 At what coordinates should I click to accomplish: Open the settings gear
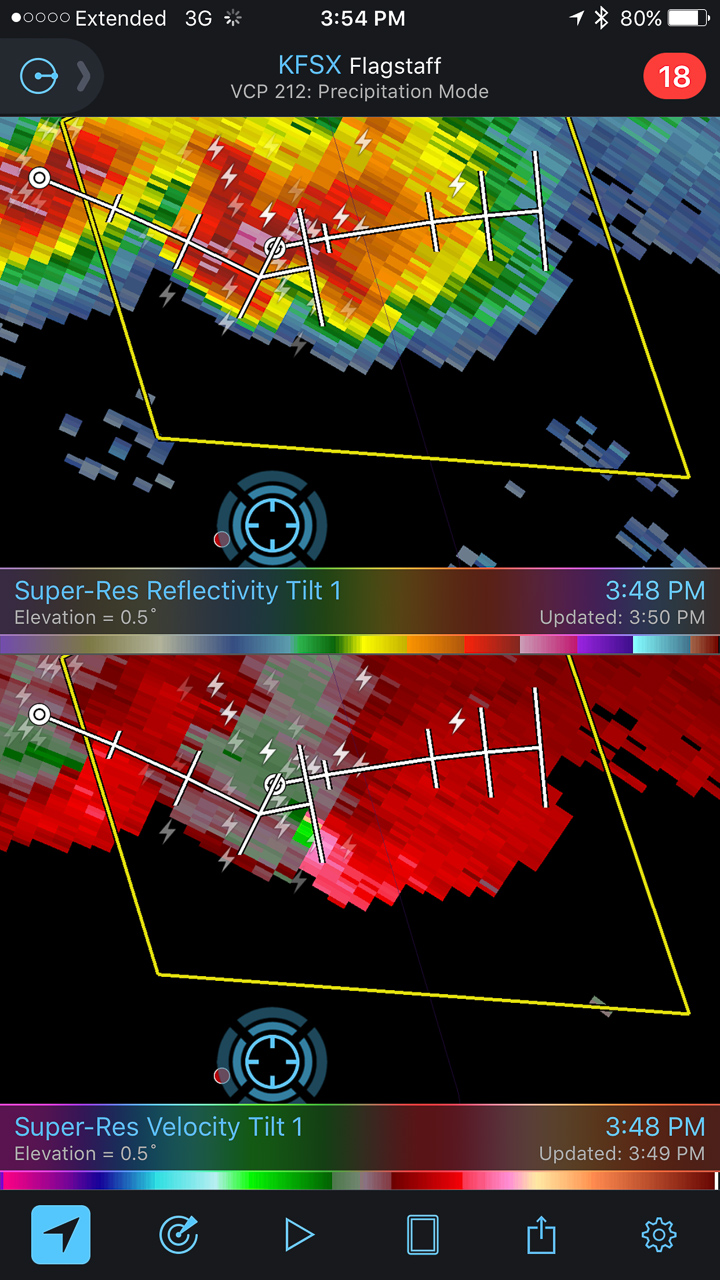click(x=658, y=1235)
